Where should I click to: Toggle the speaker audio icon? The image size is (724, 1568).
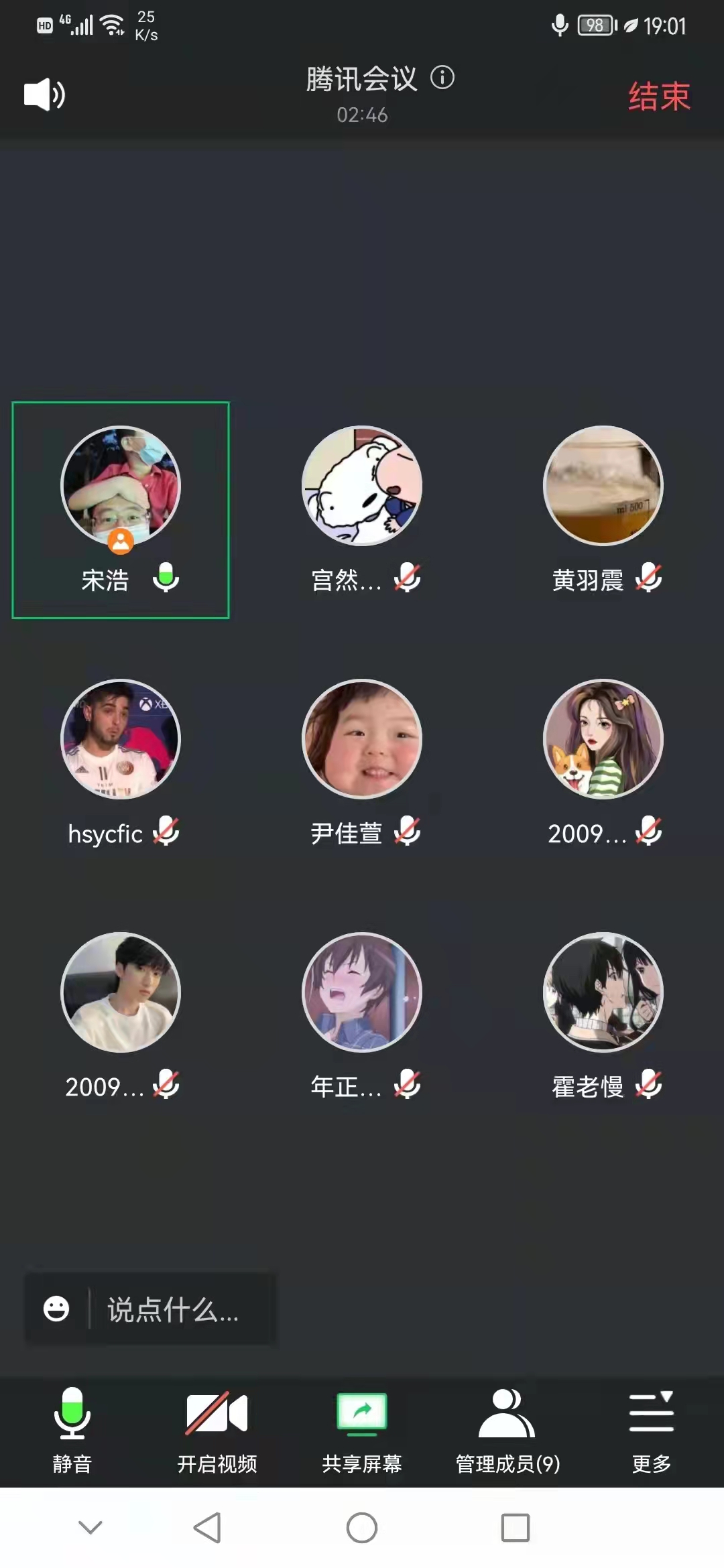pyautogui.click(x=44, y=94)
